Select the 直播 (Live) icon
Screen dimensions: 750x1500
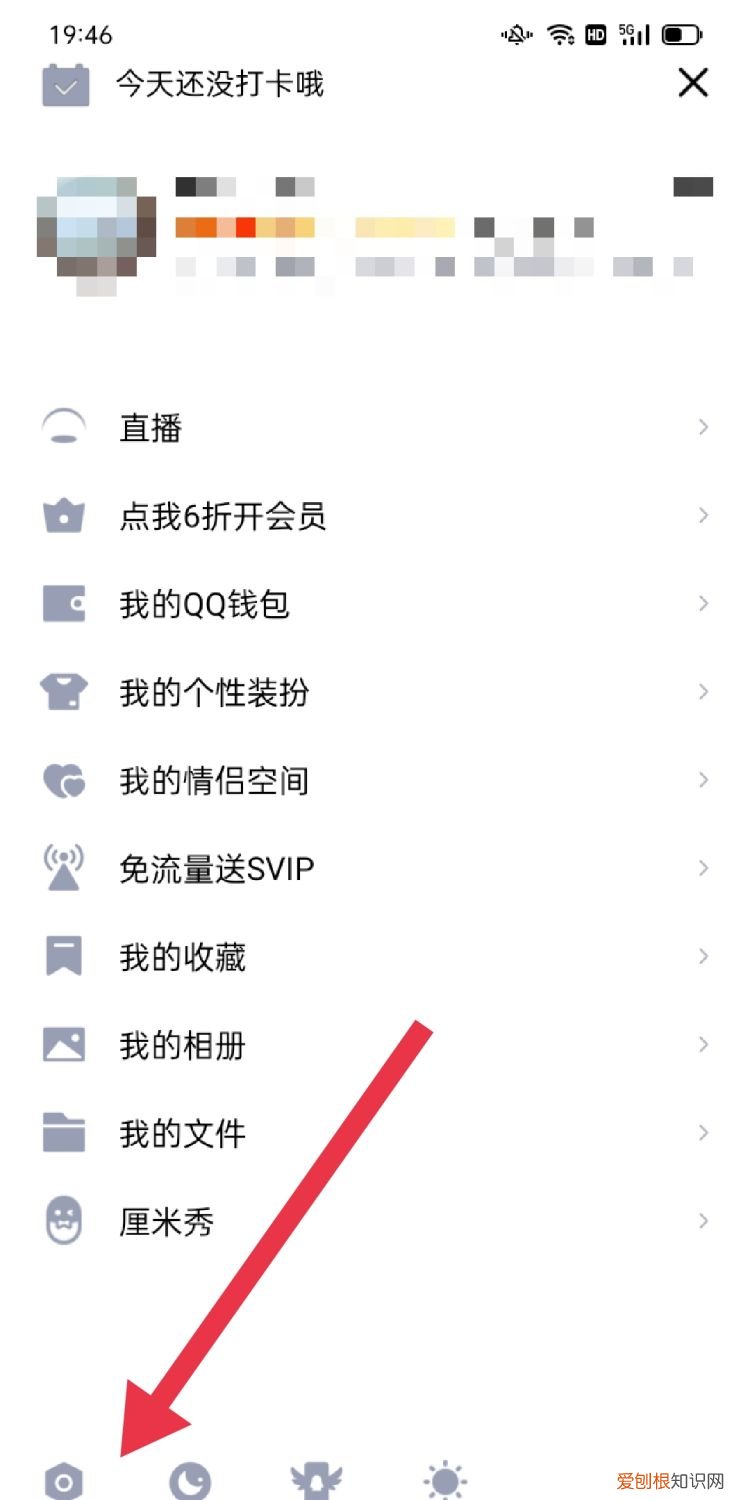tap(63, 427)
